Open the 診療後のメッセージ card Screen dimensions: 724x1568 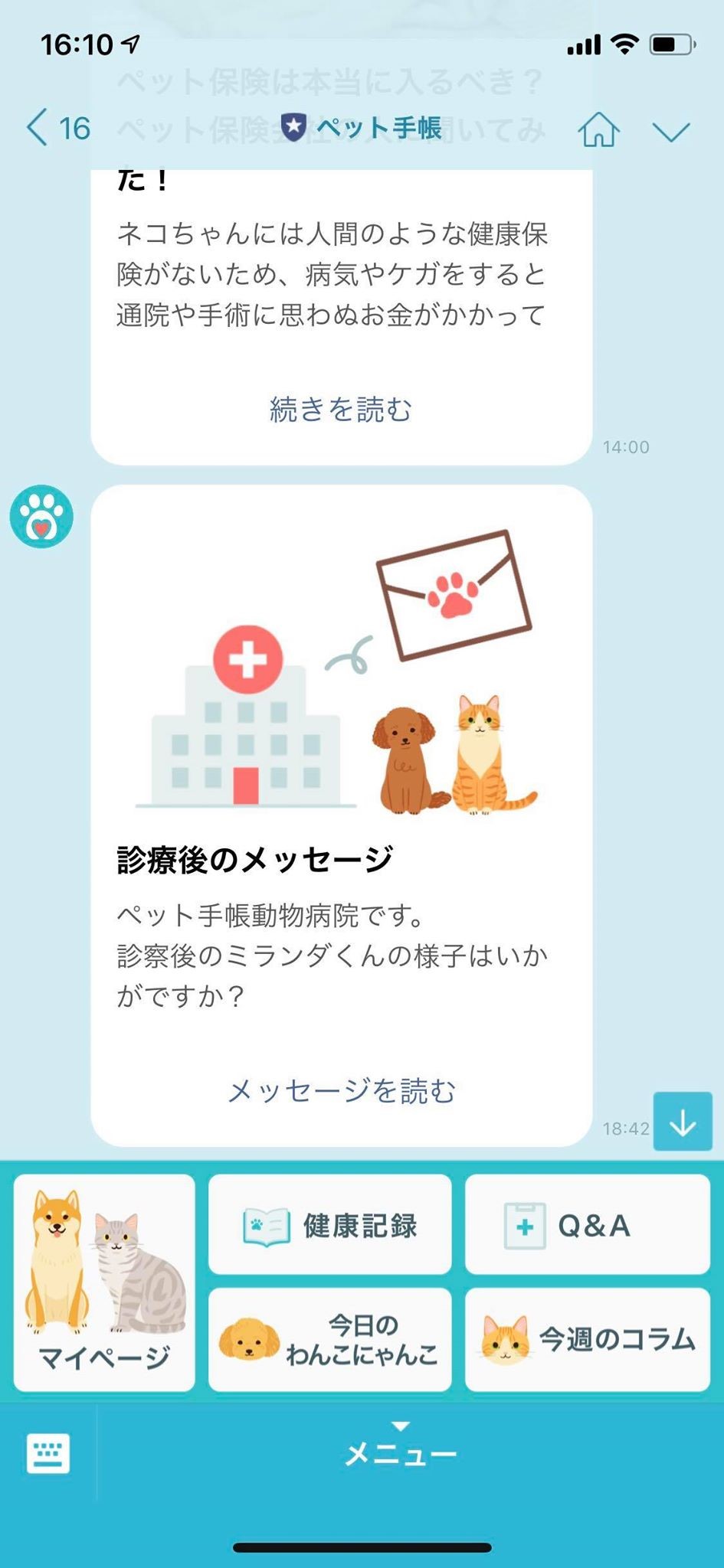(342, 815)
